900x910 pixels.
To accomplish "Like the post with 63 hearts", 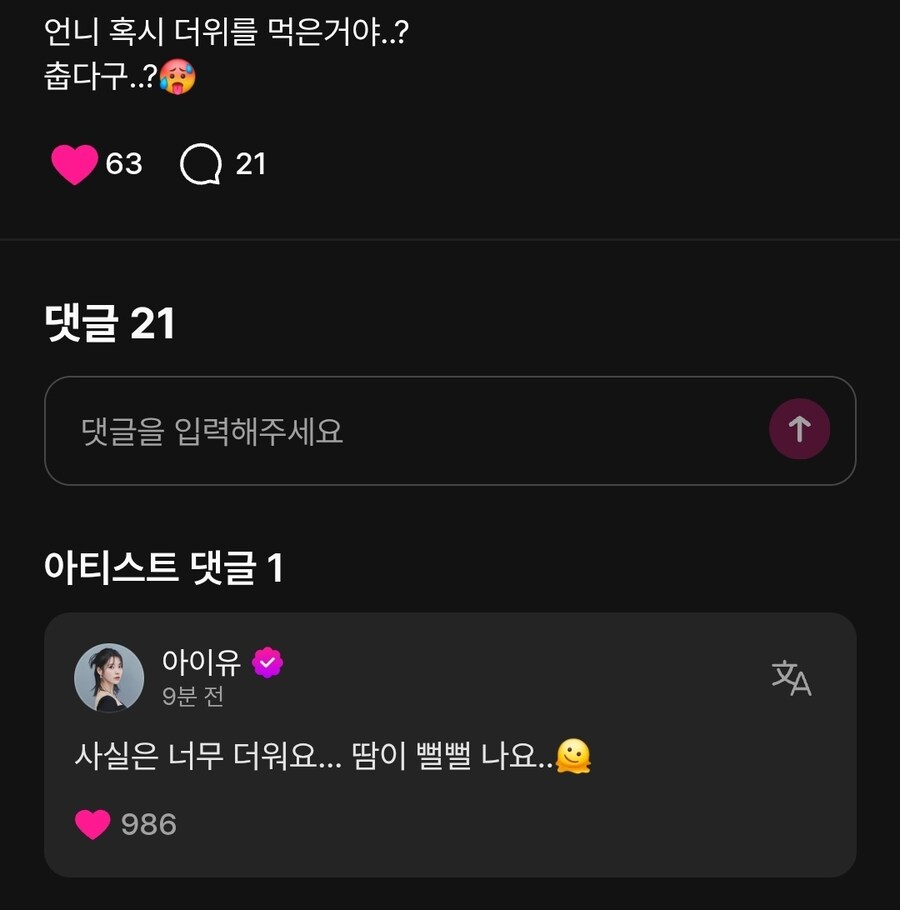I will click(x=75, y=164).
